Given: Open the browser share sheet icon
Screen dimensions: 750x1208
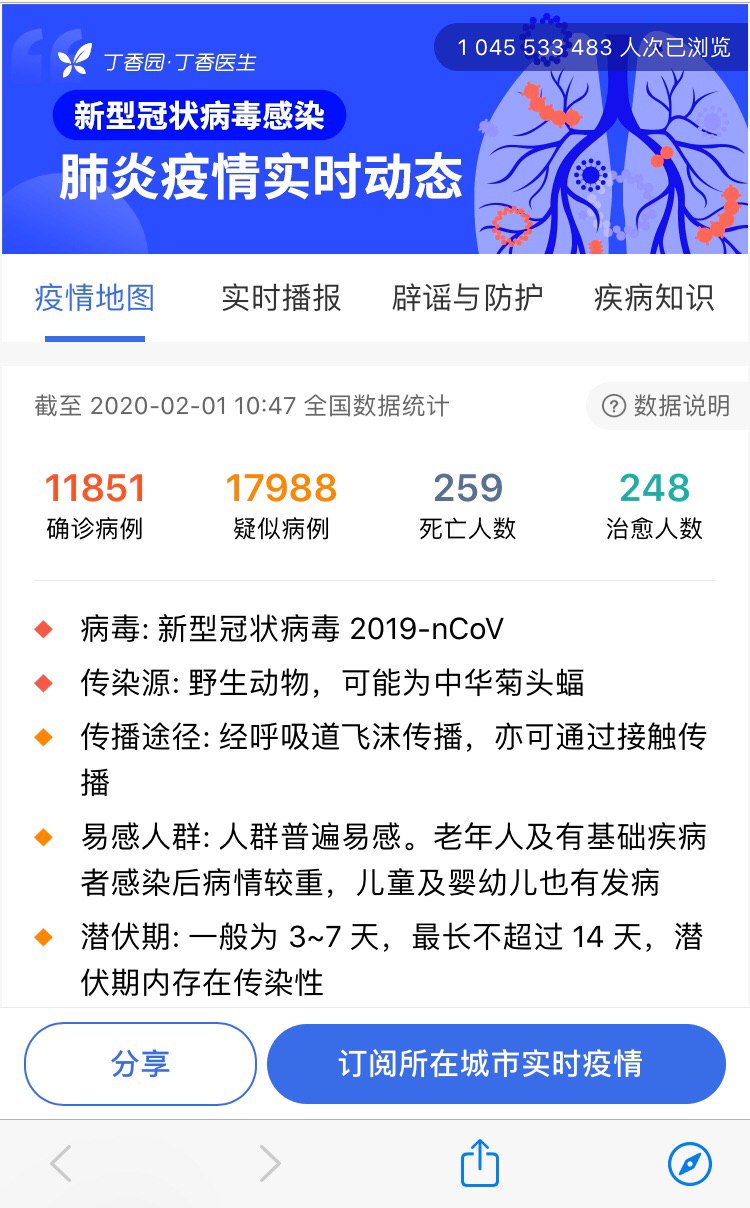Looking at the screenshot, I should [x=479, y=1163].
